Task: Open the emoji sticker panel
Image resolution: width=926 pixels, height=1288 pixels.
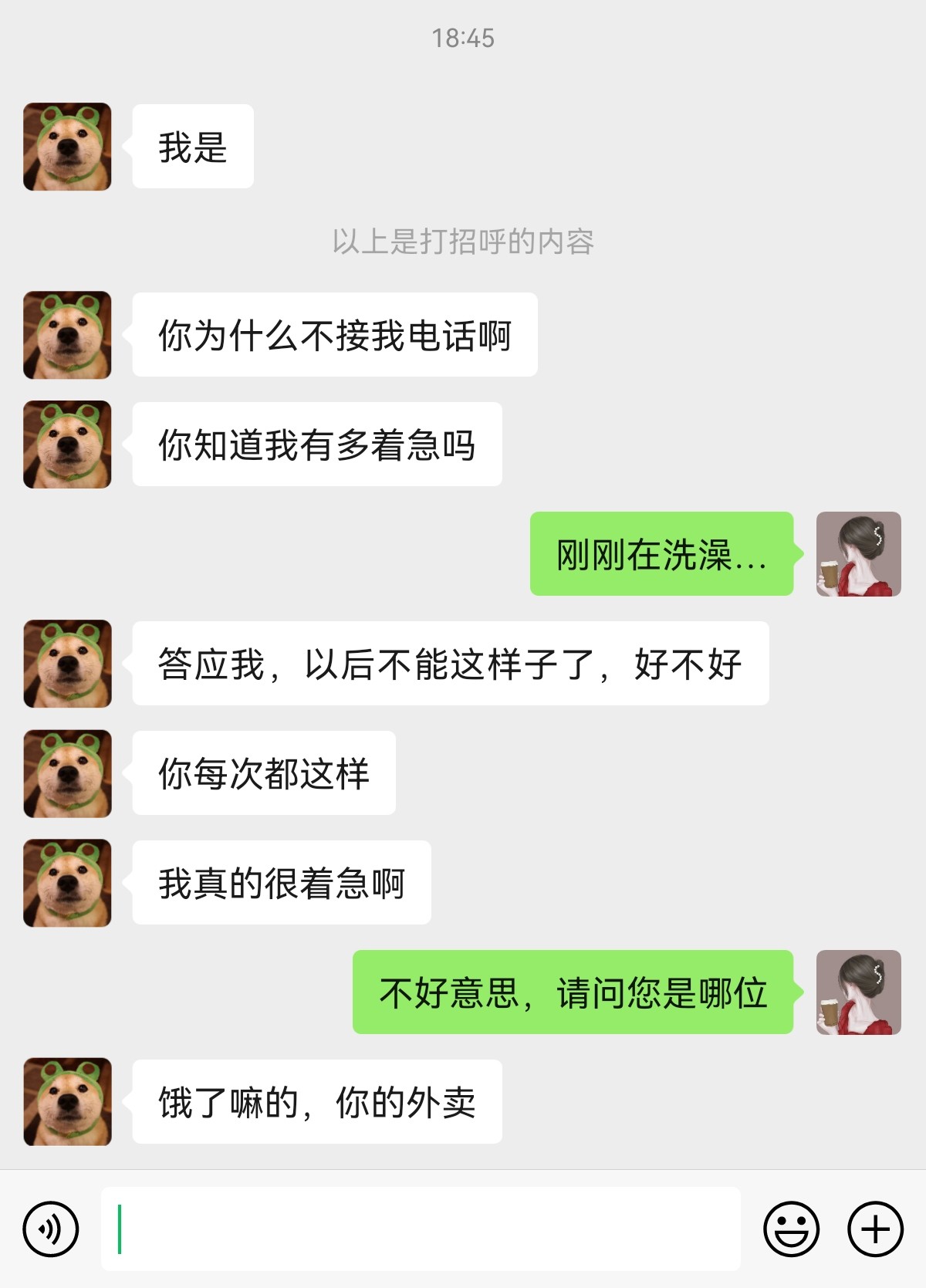Action: [791, 1229]
